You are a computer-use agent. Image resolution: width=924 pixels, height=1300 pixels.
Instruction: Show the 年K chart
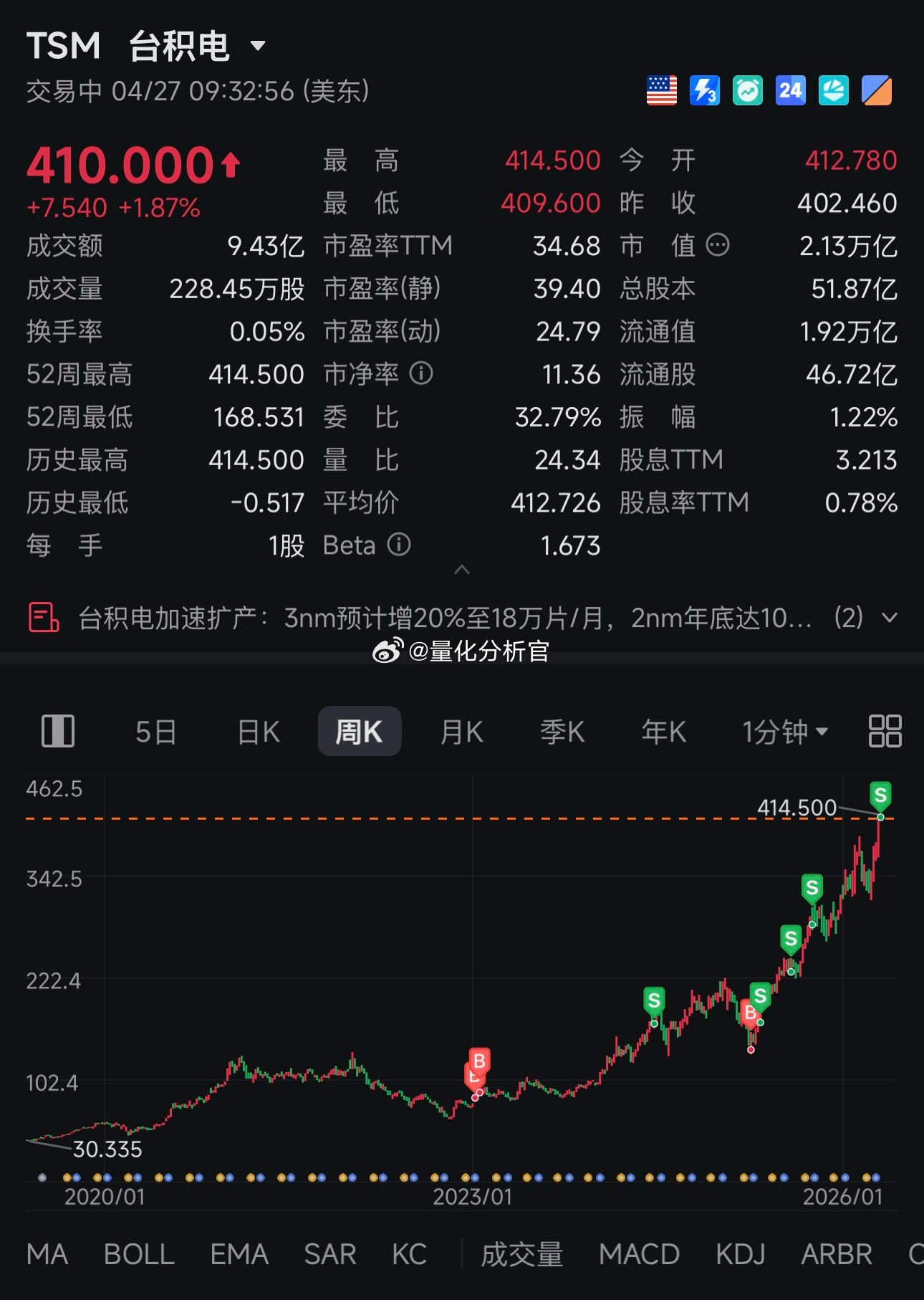click(663, 732)
